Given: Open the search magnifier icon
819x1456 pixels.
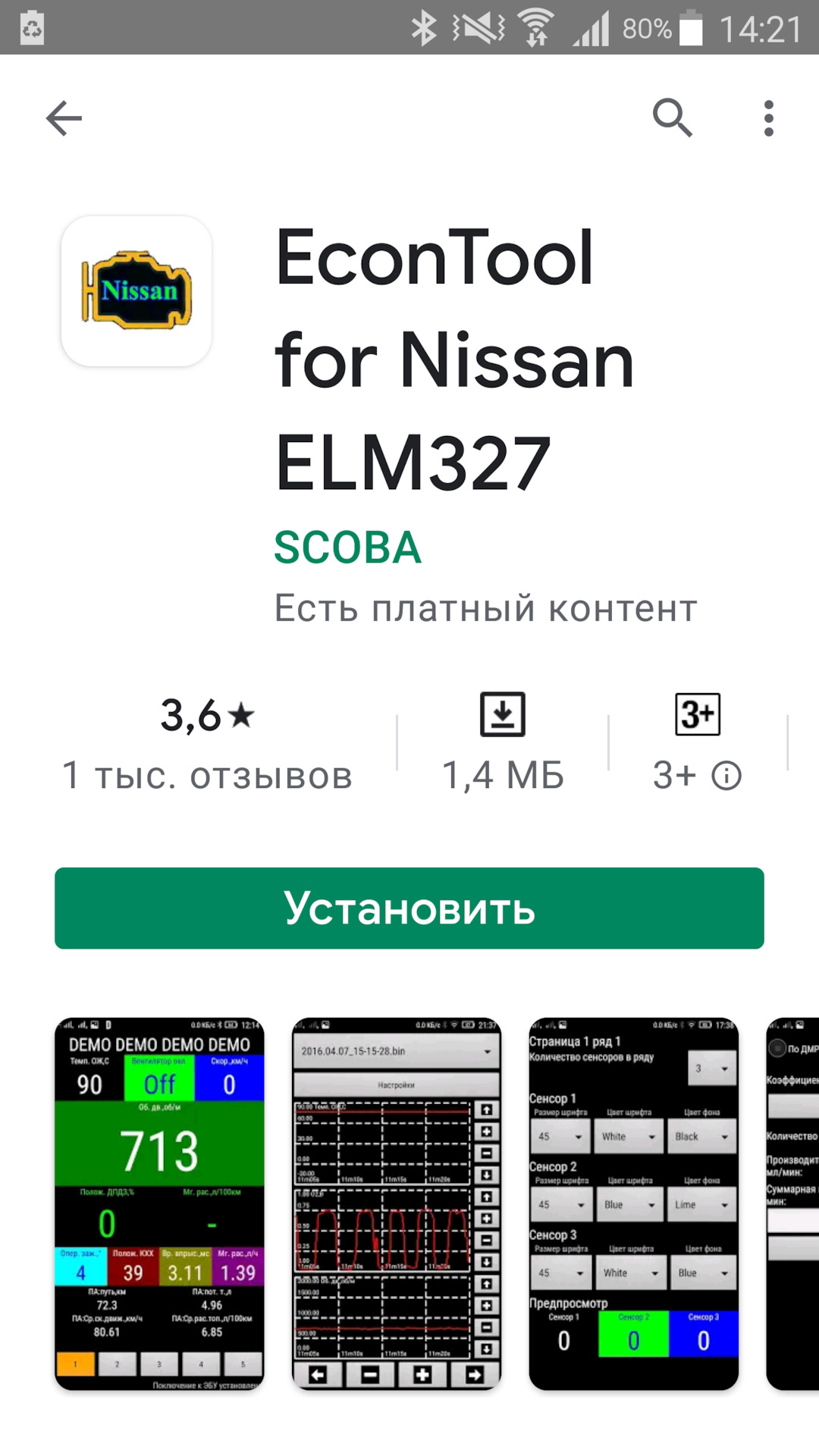Looking at the screenshot, I should 672,118.
